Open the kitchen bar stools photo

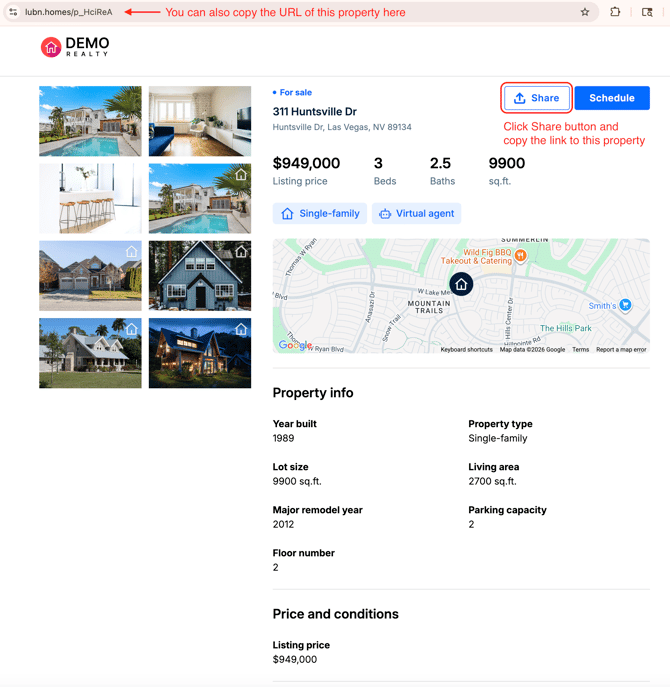point(90,198)
